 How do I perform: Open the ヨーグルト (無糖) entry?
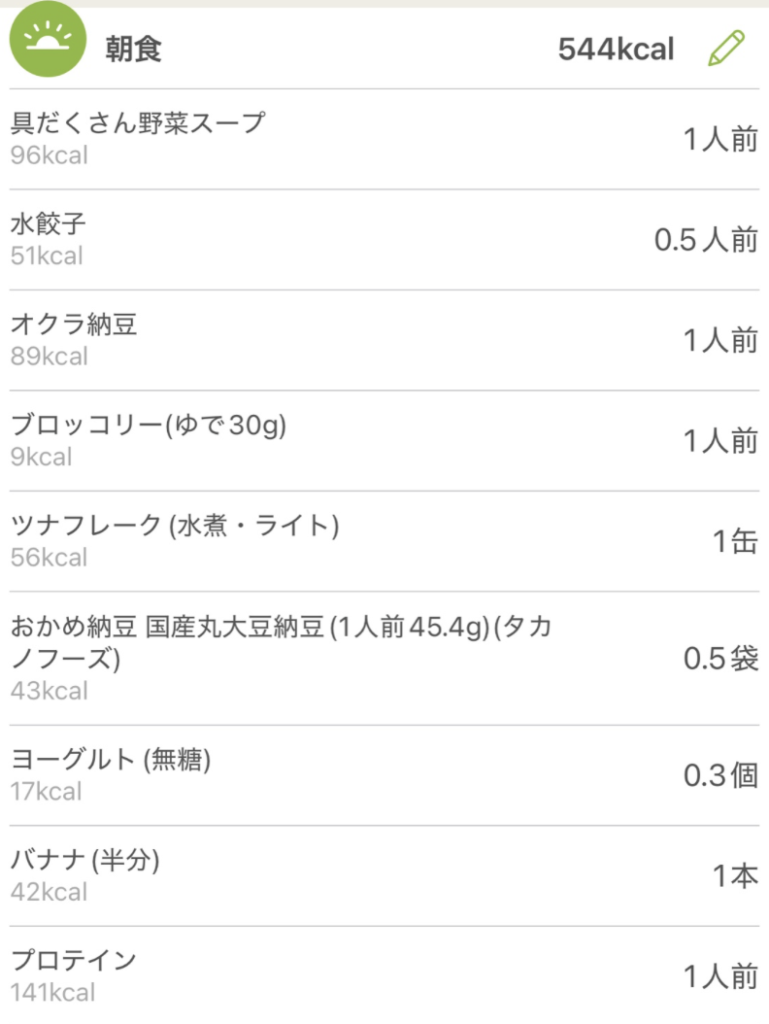(384, 775)
